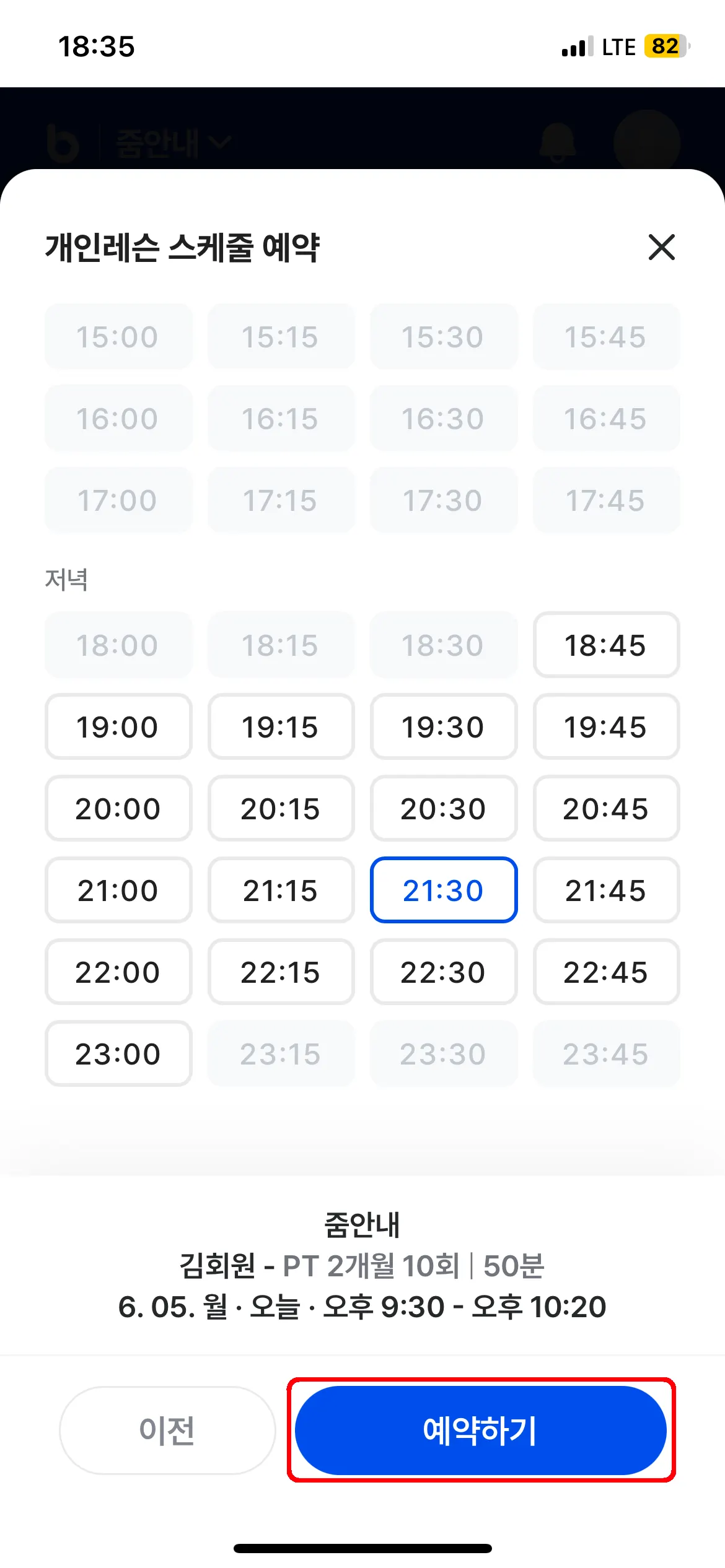Pick the 22:00 time slot
This screenshot has width=725, height=1568.
click(x=118, y=972)
